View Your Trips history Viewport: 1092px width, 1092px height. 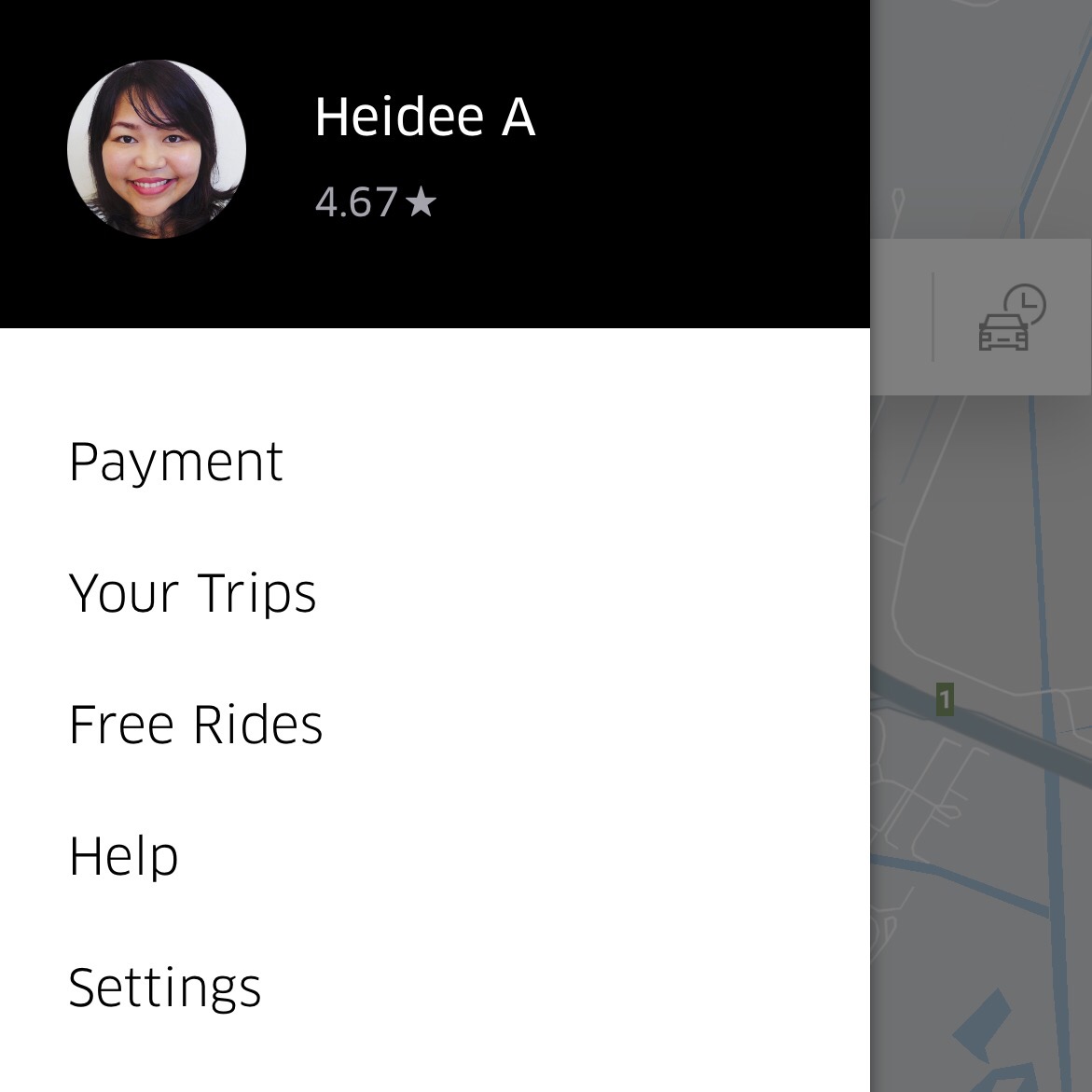192,593
